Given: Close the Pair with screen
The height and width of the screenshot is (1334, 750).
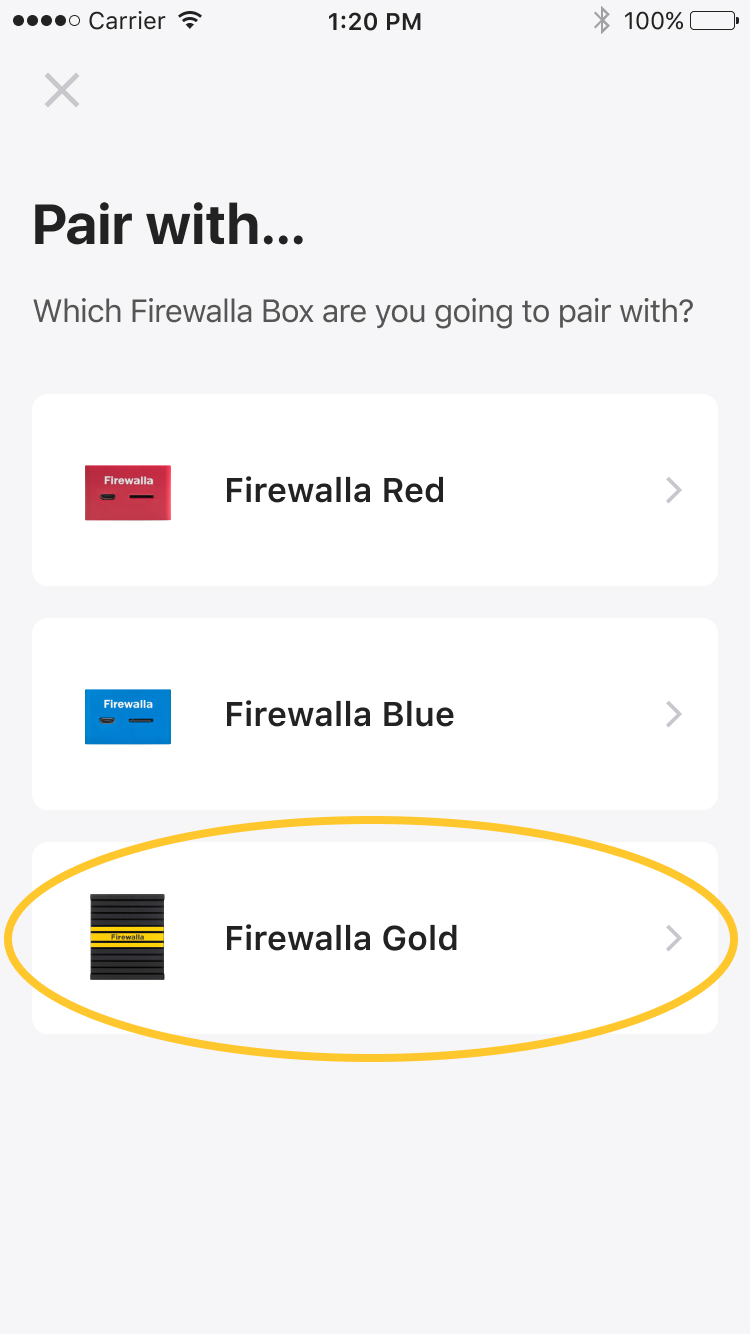Looking at the screenshot, I should pos(61,90).
